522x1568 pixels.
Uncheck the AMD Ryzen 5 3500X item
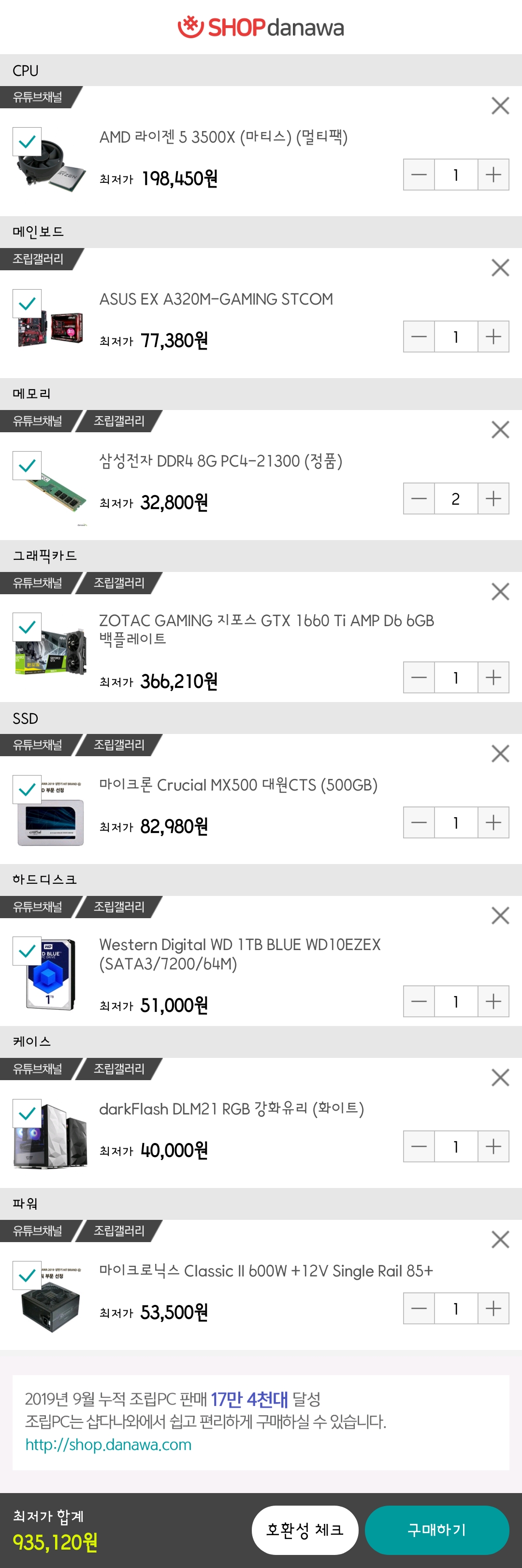click(x=27, y=142)
